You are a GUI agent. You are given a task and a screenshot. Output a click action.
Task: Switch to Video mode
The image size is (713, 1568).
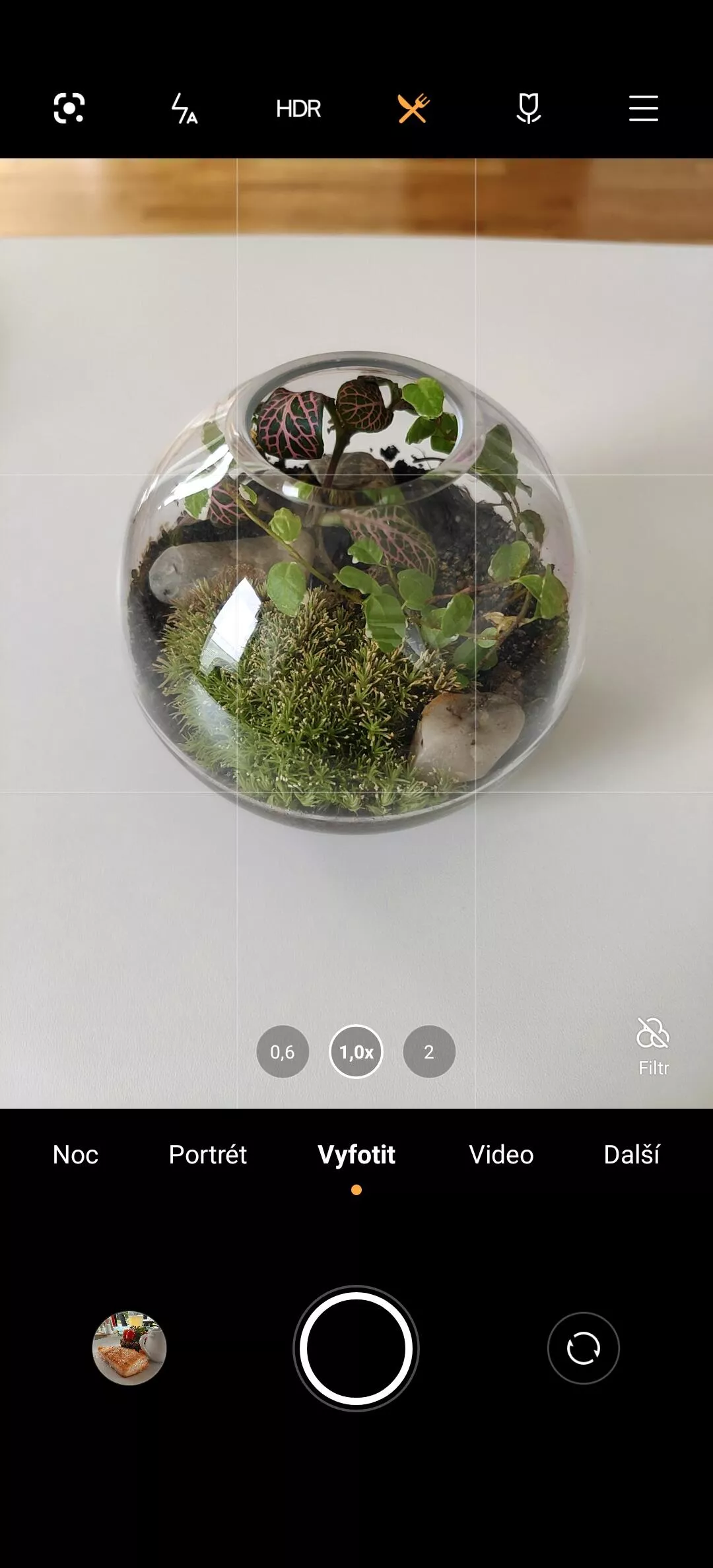pyautogui.click(x=501, y=1155)
